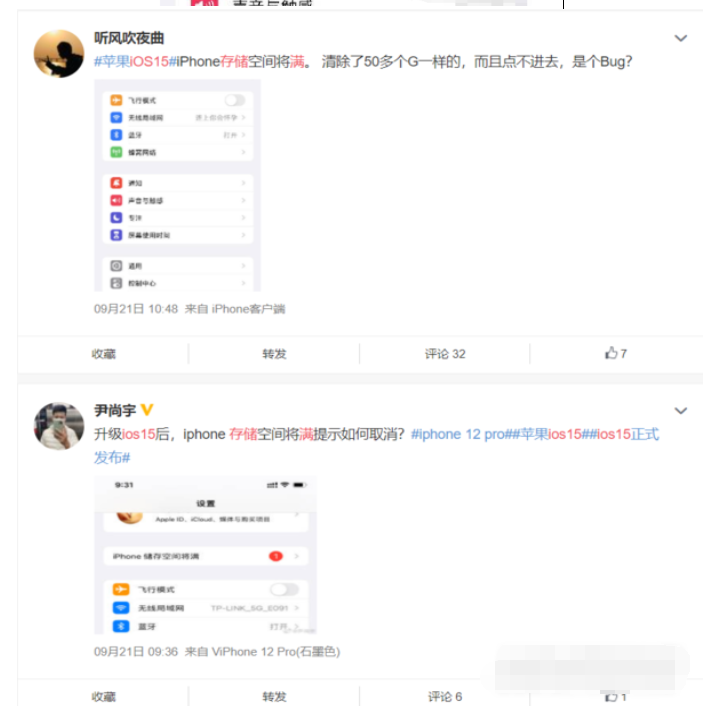
Task: Expand the chevron menu on 听风吹夜曲's post
Action: pyautogui.click(x=681, y=38)
